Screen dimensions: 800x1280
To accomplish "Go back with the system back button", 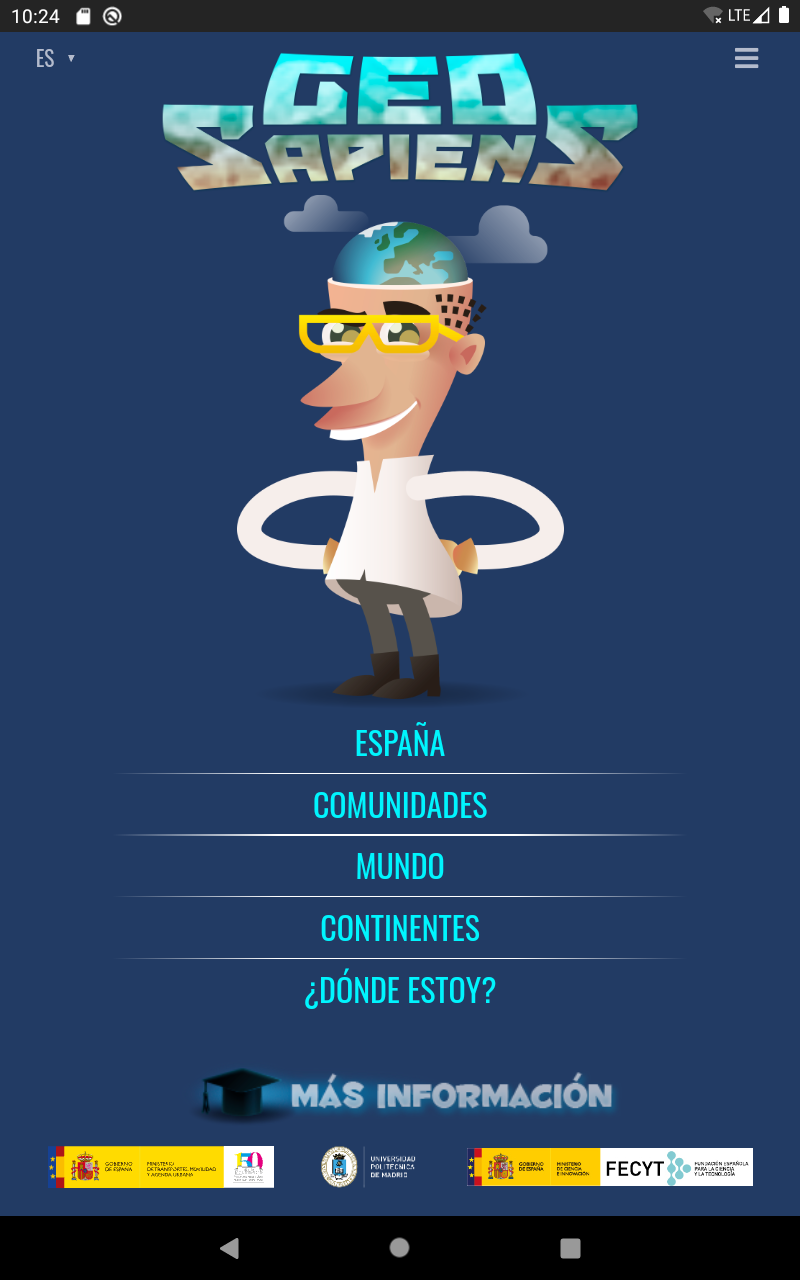I will tap(230, 1247).
